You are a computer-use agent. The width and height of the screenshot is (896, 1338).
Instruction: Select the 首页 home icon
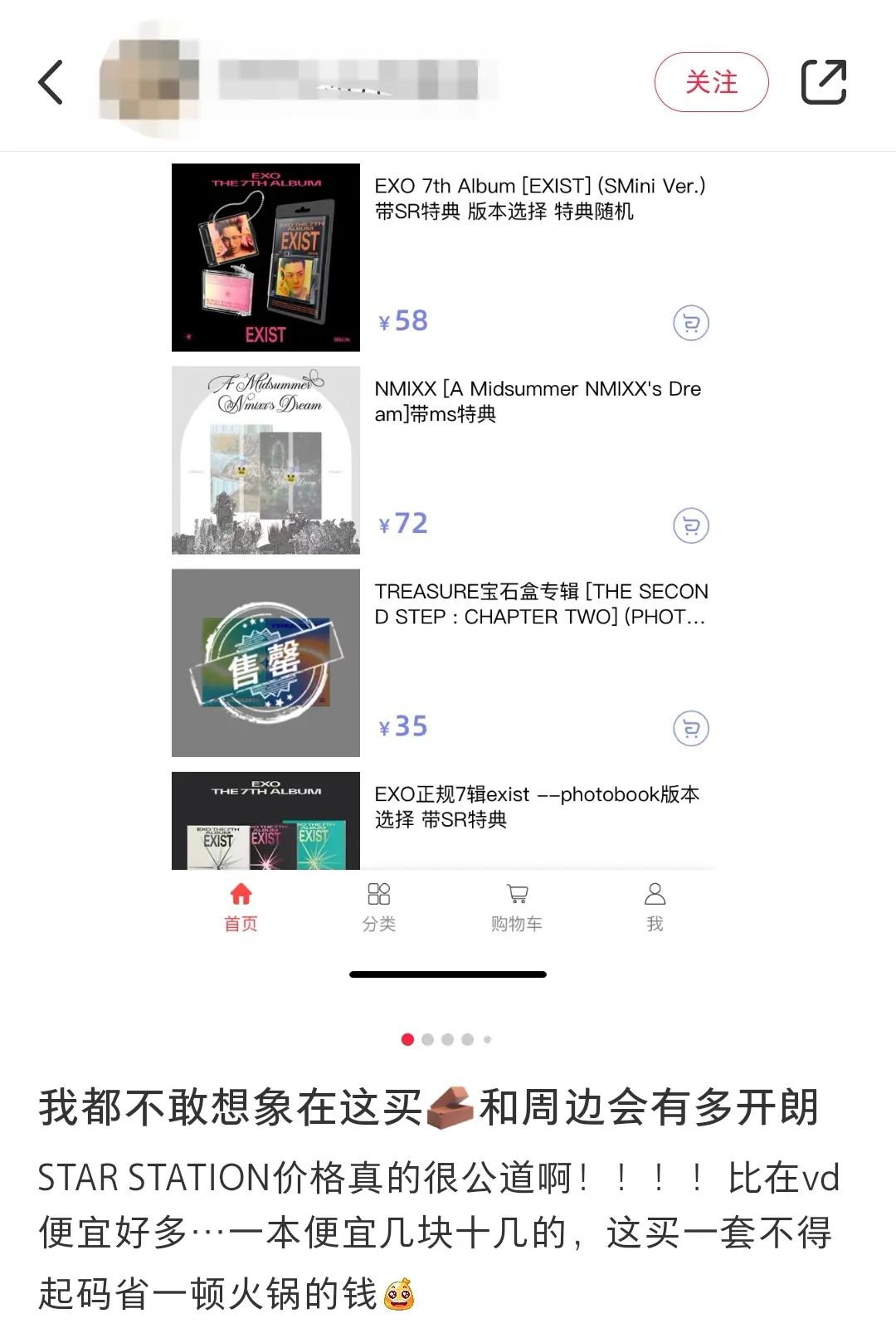pyautogui.click(x=241, y=895)
